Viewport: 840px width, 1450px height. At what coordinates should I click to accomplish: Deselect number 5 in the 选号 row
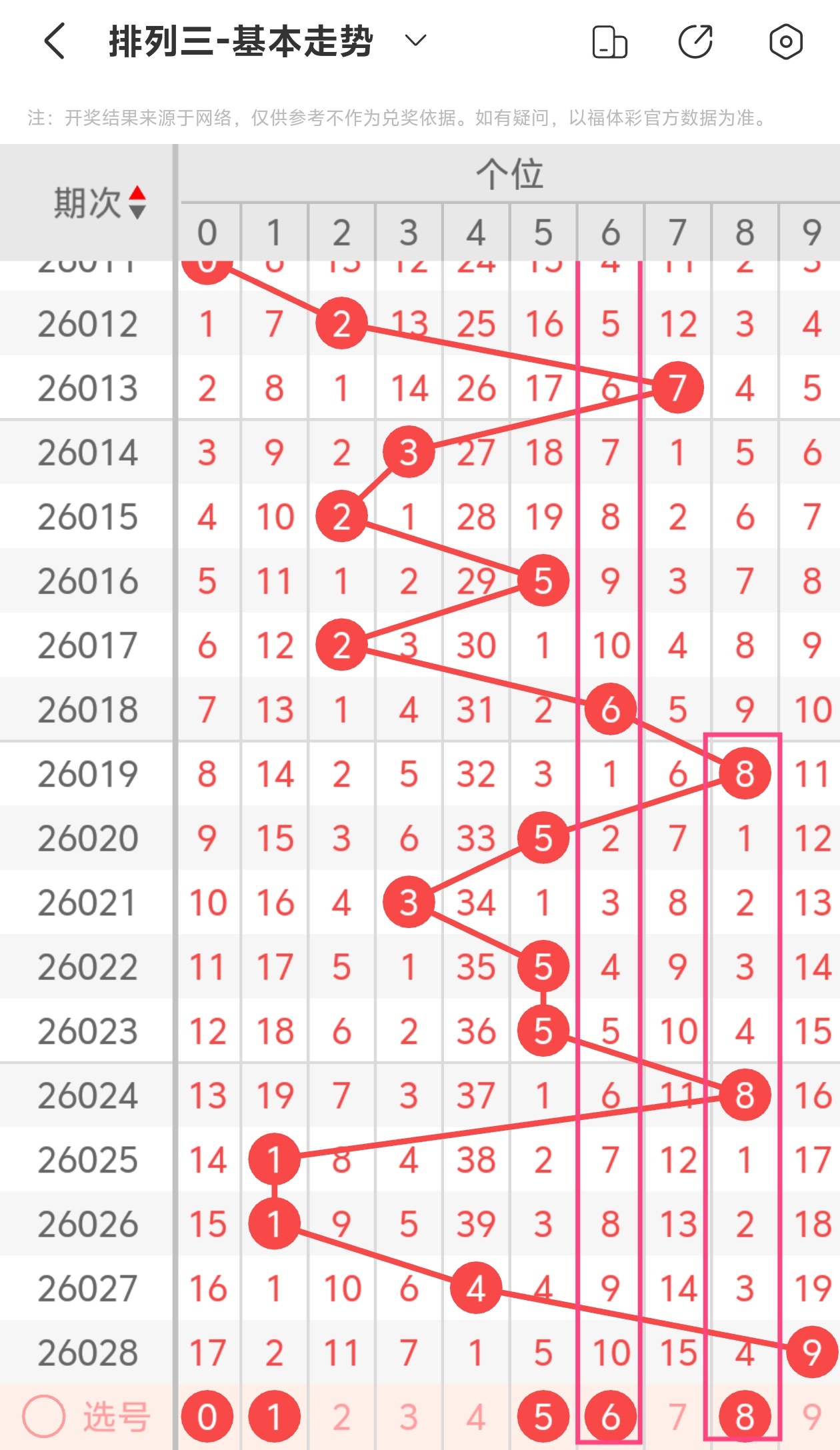tap(543, 1417)
